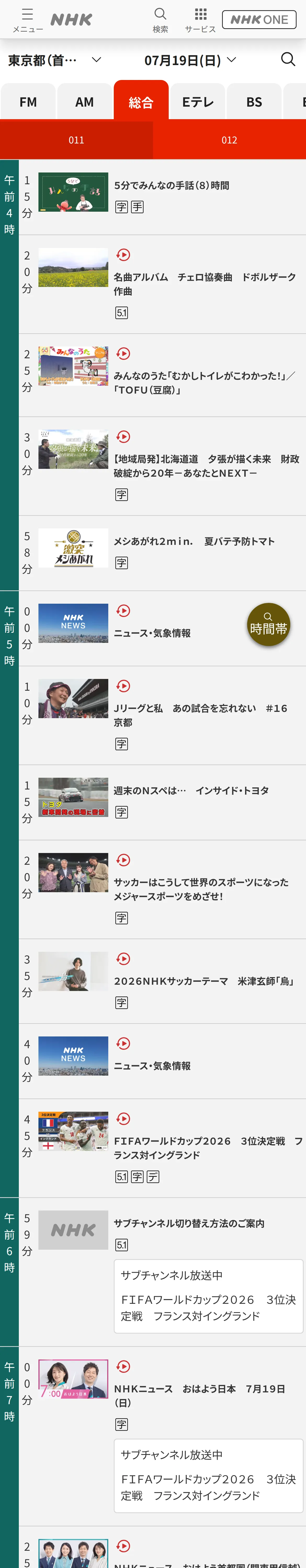306x1568 pixels.
Task: Select sub-channel 011
Action: coord(76,140)
